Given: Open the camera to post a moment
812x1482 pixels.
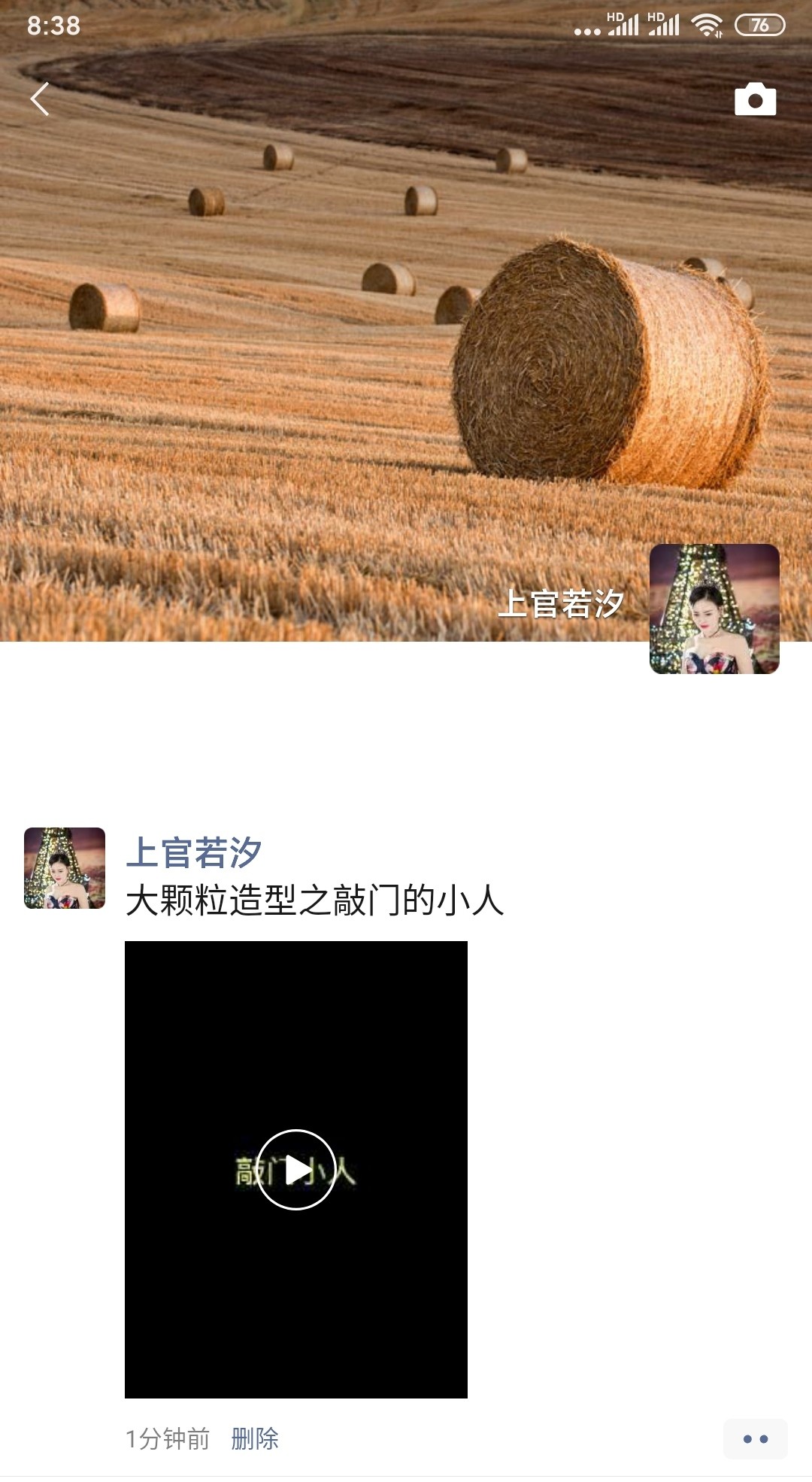Looking at the screenshot, I should 755,99.
